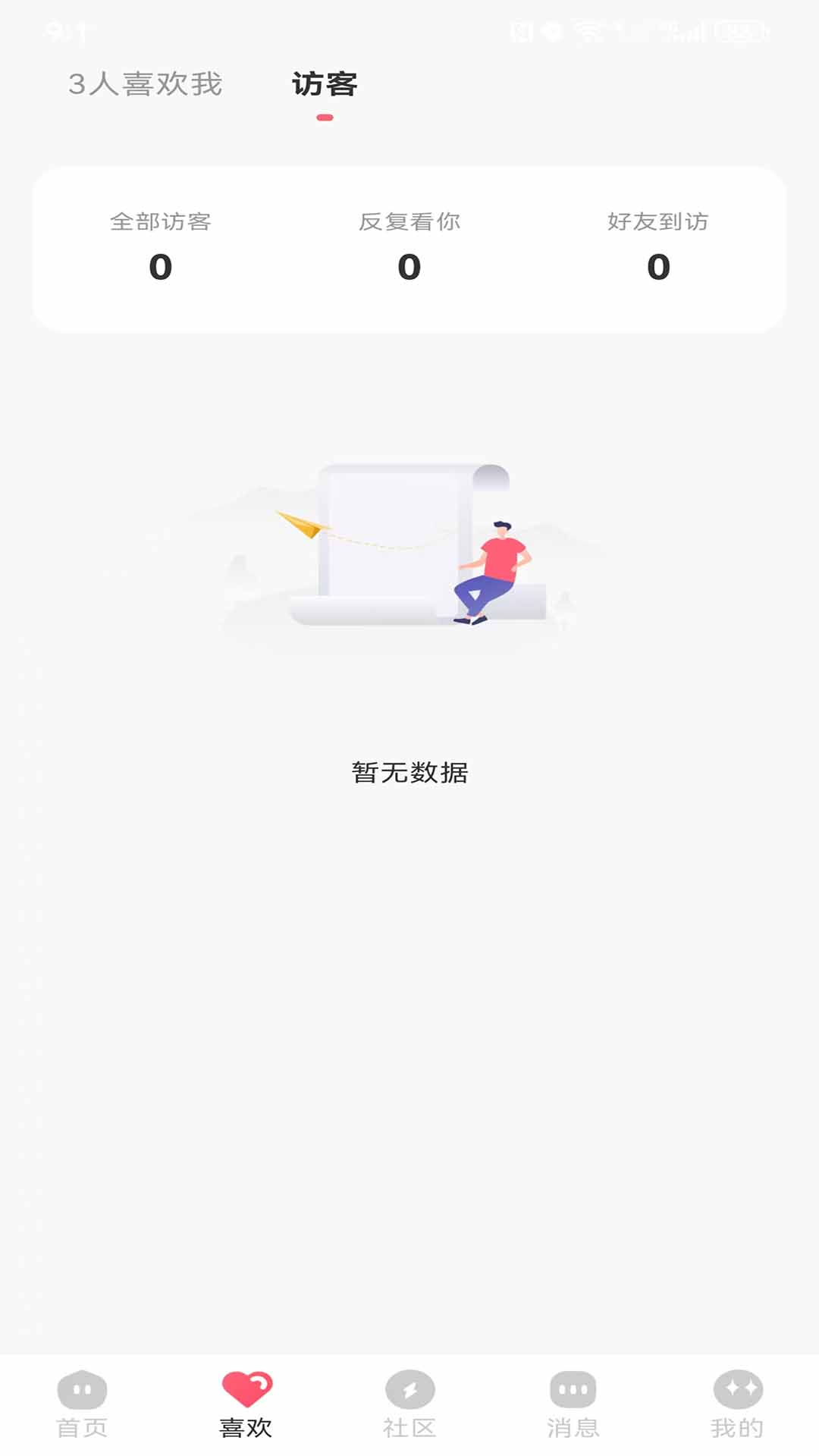
Task: Tap the red underline below 访客
Action: pyautogui.click(x=325, y=118)
